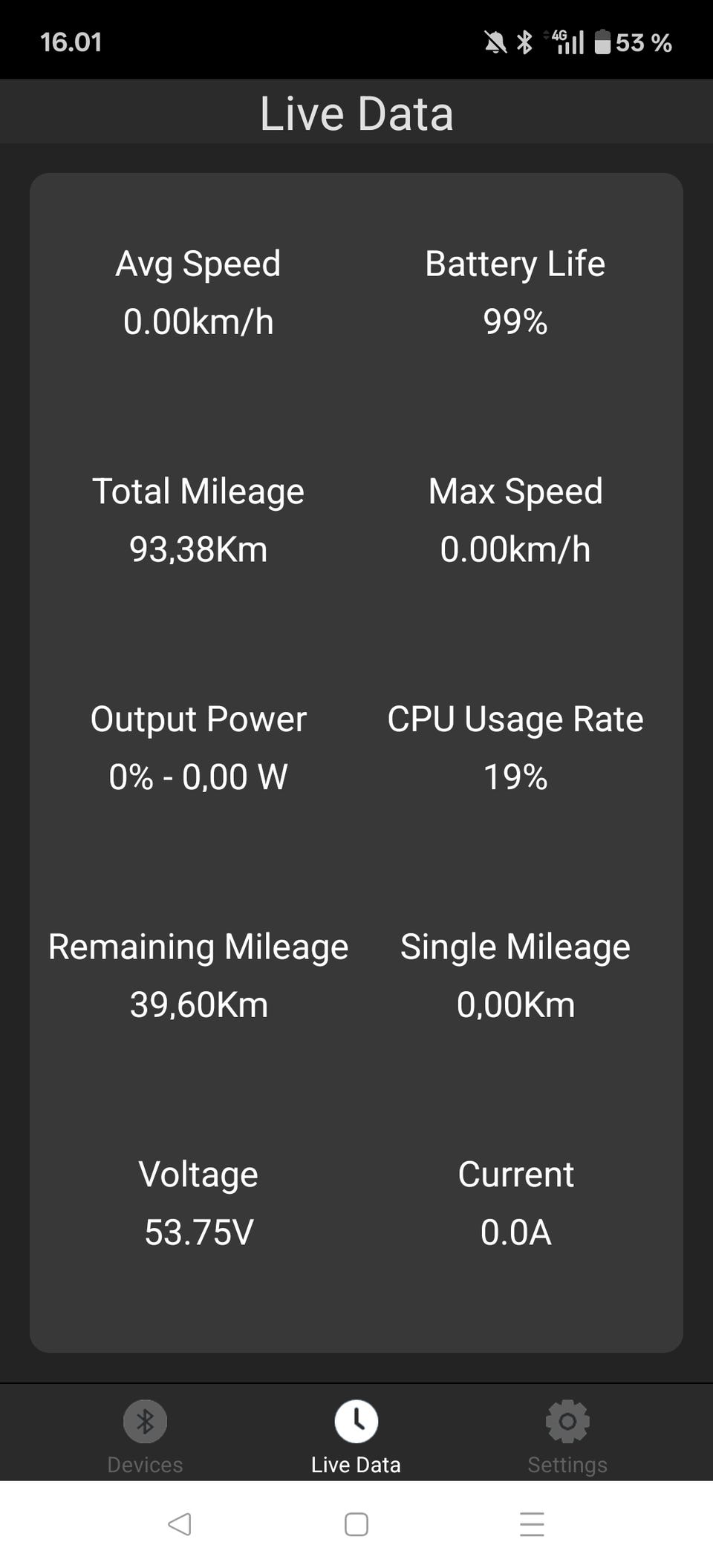
Task: Switch to the Devices tab
Action: (x=145, y=1437)
